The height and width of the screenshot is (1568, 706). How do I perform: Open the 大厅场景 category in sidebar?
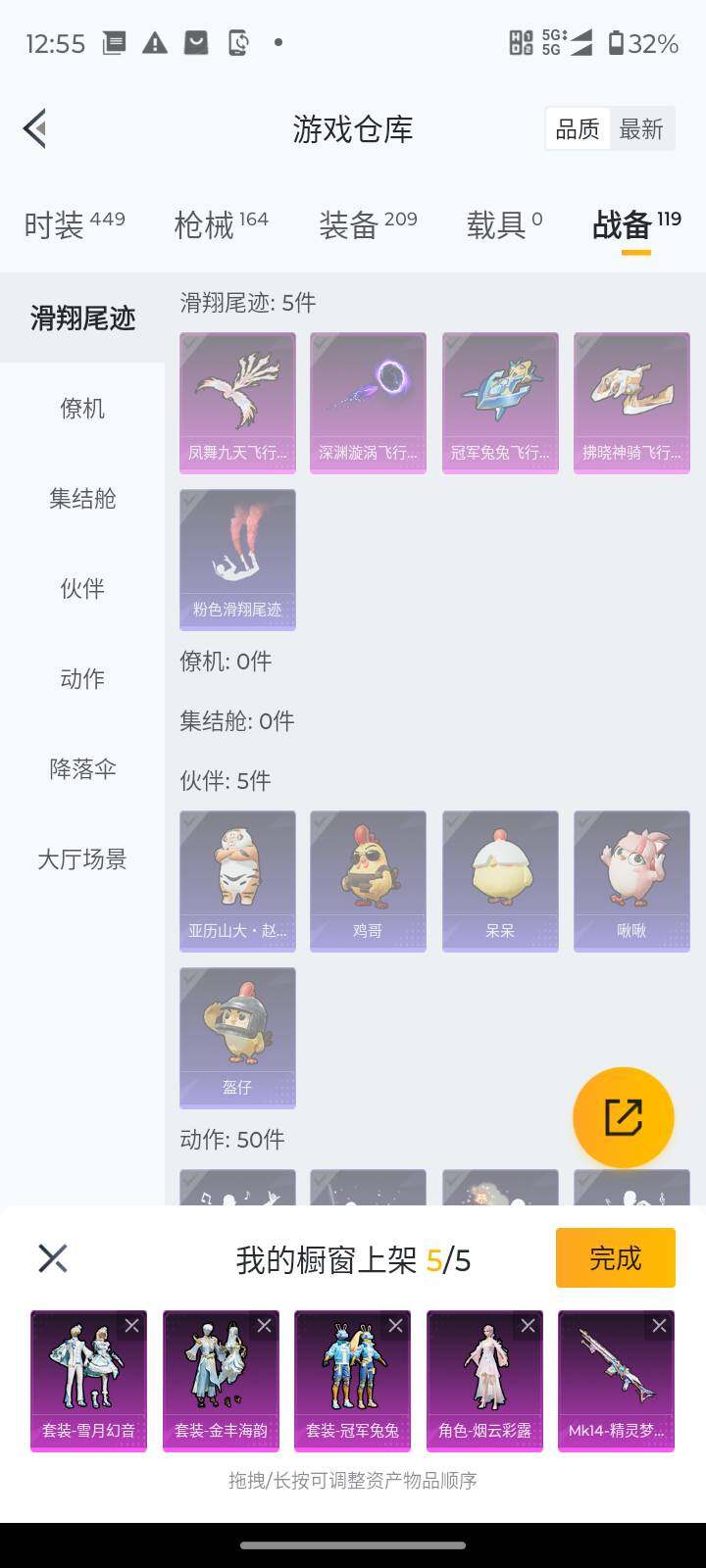pos(82,860)
